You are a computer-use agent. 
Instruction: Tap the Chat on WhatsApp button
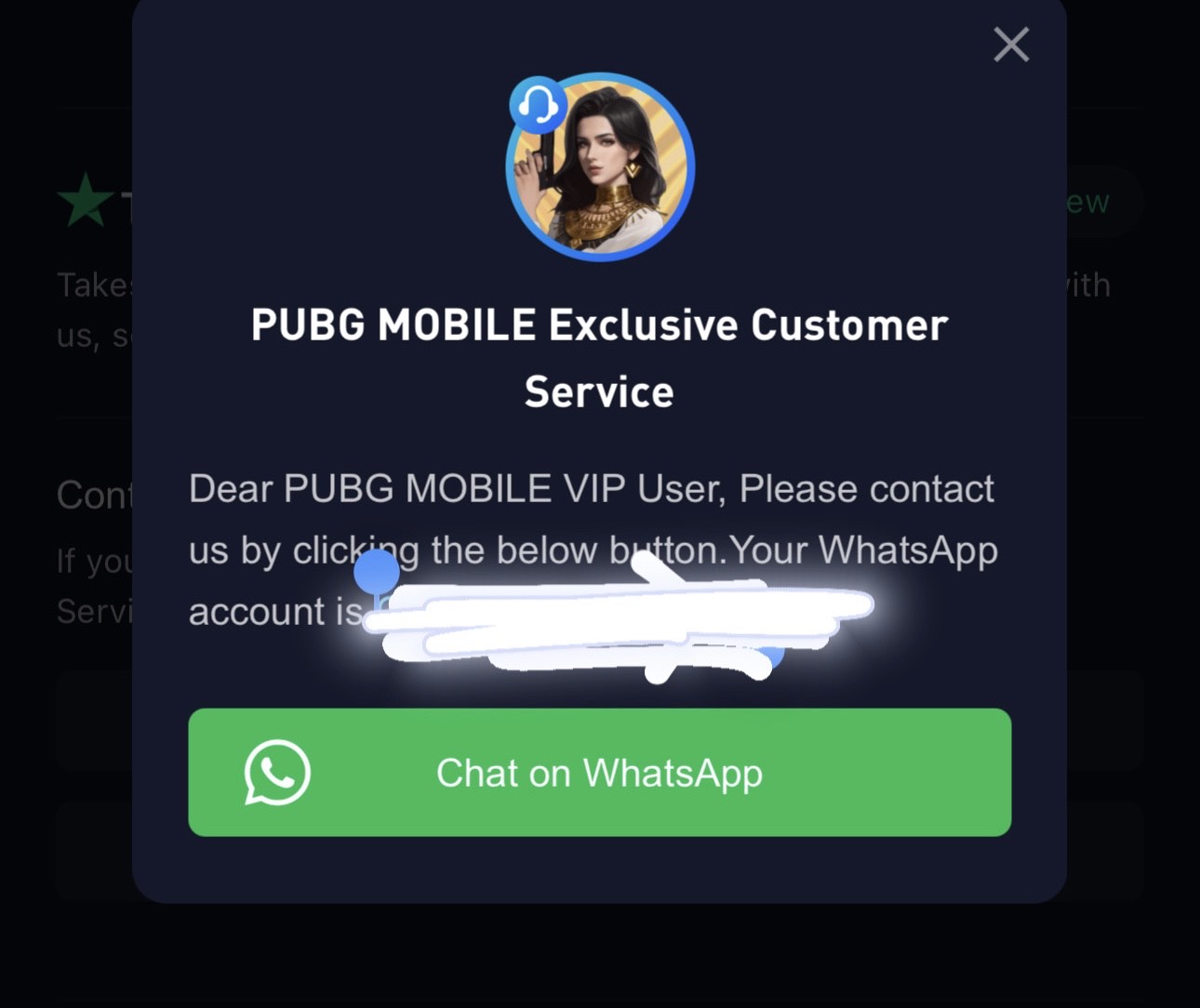599,772
